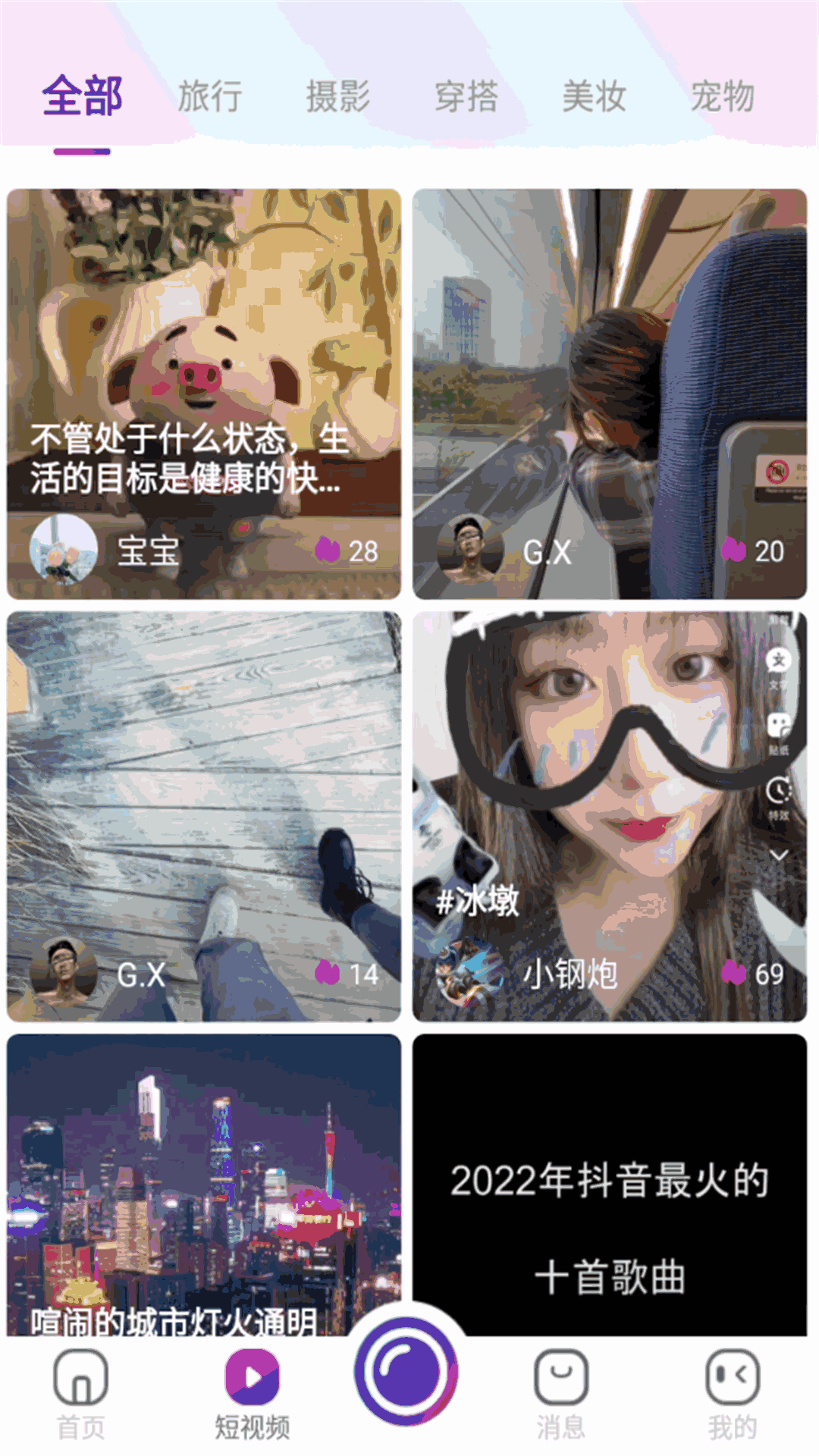Open 宝宝's pig plush video
Image resolution: width=819 pixels, height=1456 pixels.
pyautogui.click(x=203, y=341)
